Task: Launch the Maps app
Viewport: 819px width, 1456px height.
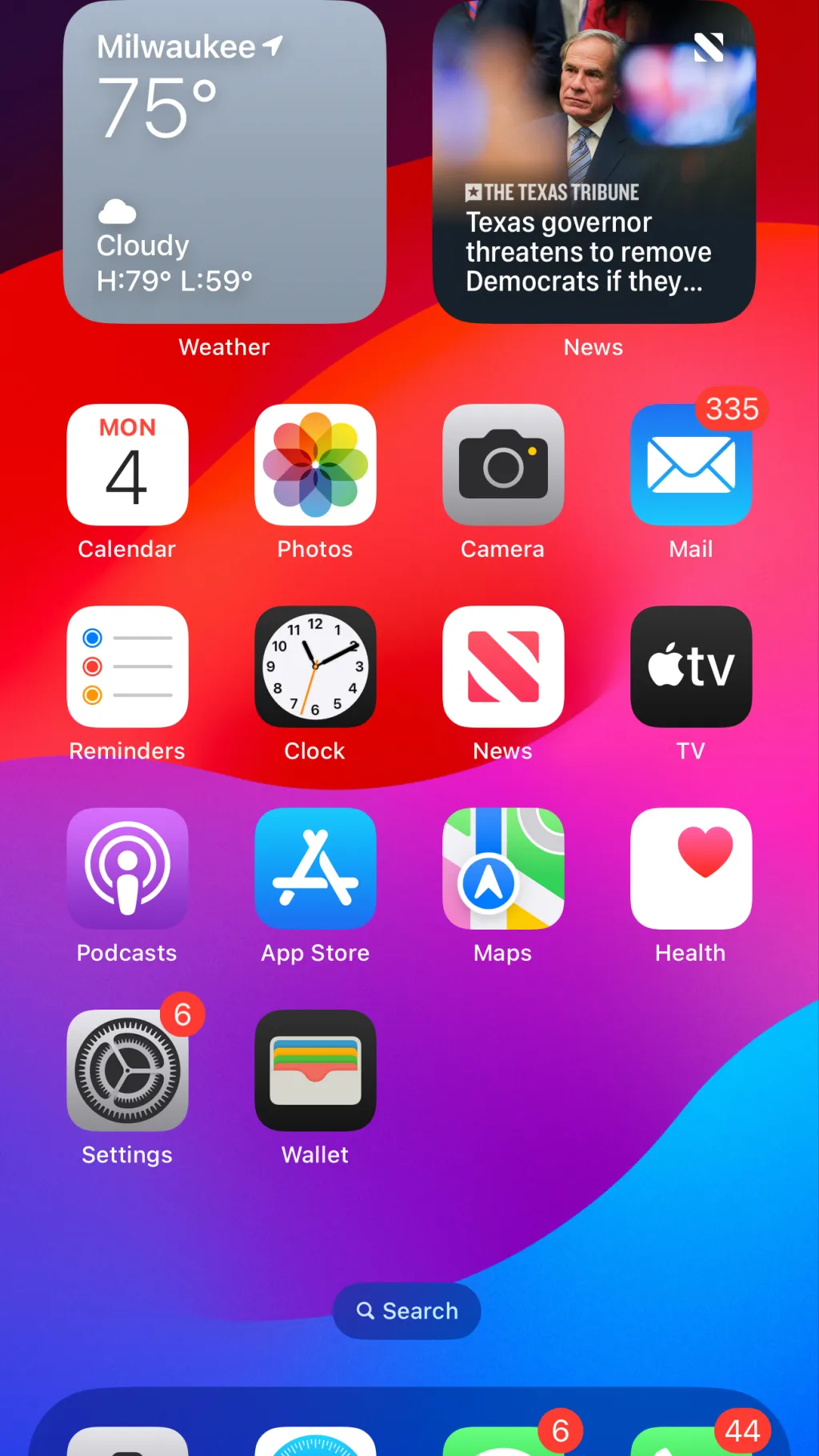Action: click(x=503, y=869)
